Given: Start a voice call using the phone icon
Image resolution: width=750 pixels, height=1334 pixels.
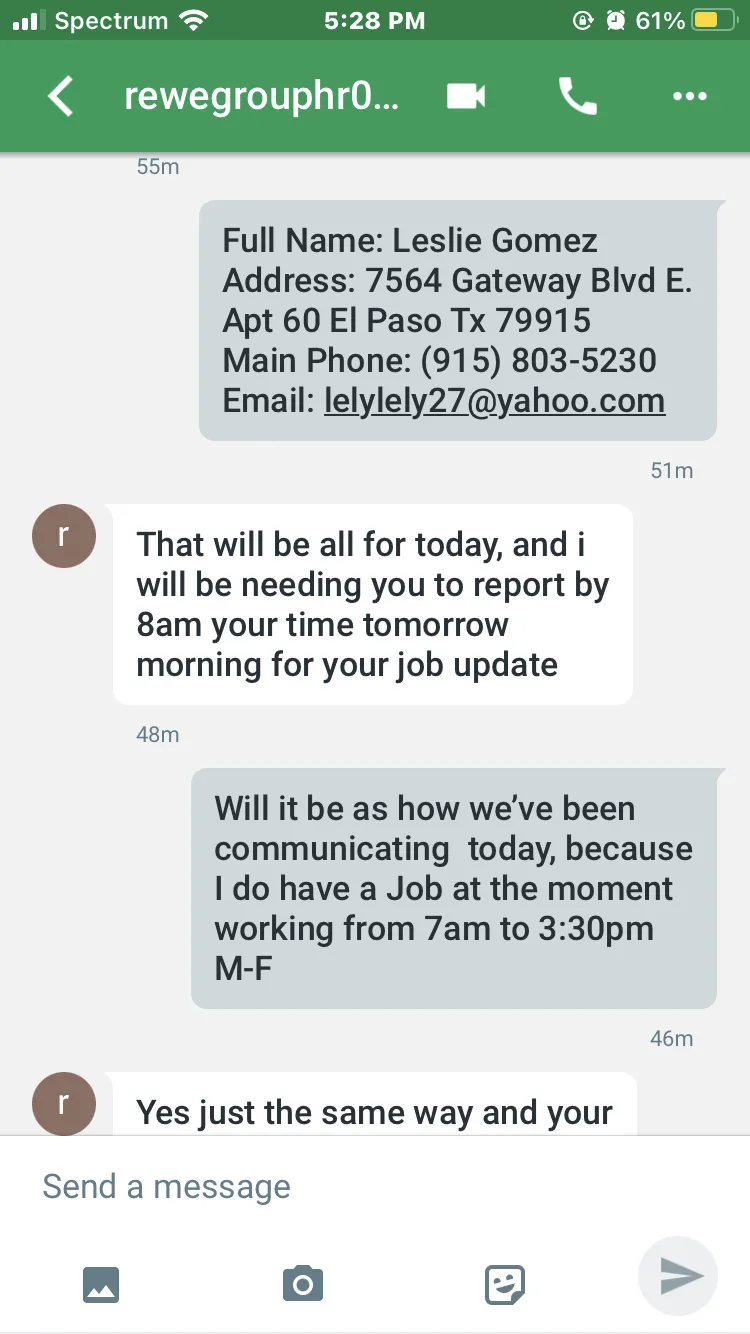Looking at the screenshot, I should coord(577,96).
